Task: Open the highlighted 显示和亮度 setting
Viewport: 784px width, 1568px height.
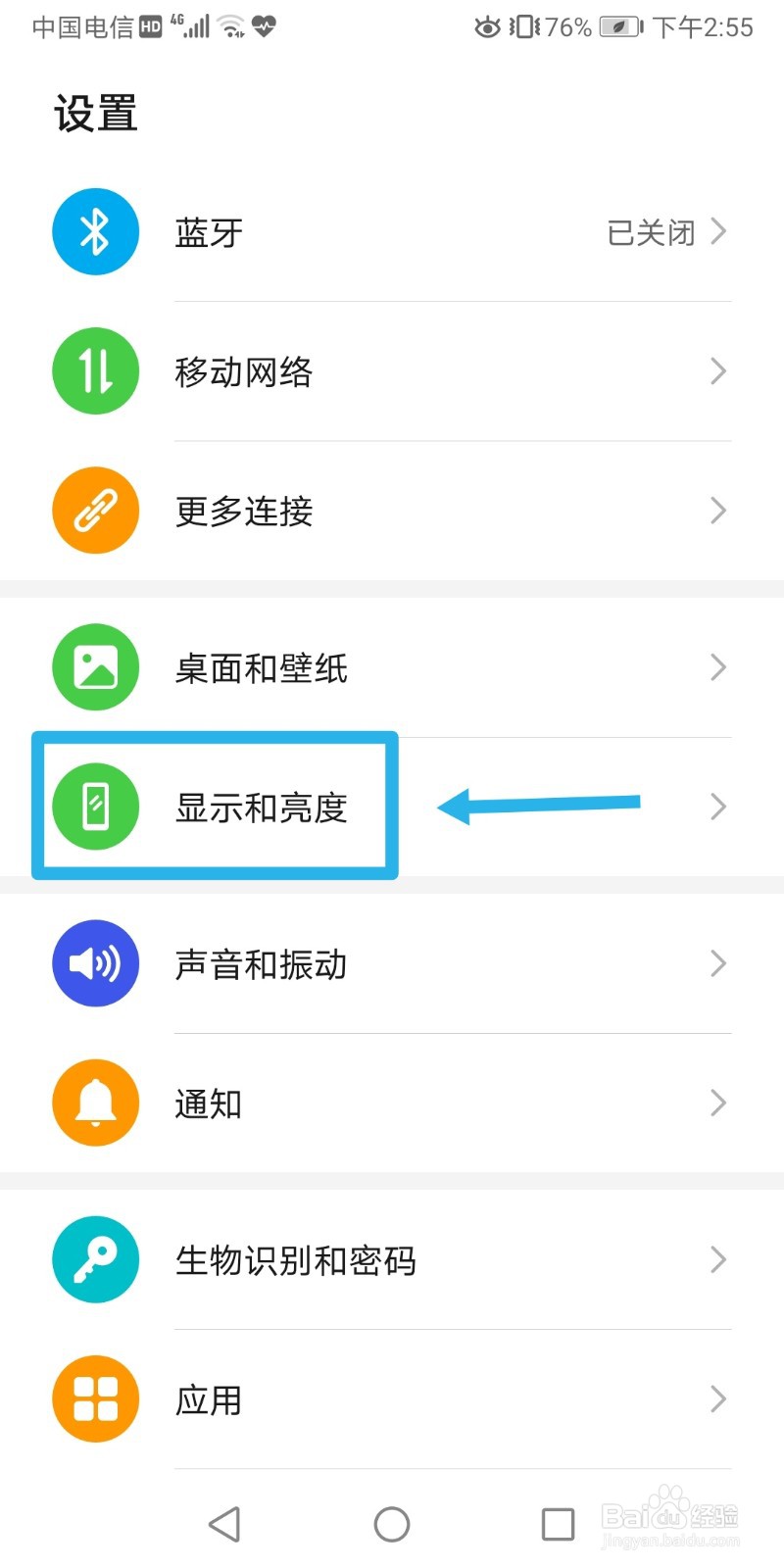Action: tap(260, 807)
